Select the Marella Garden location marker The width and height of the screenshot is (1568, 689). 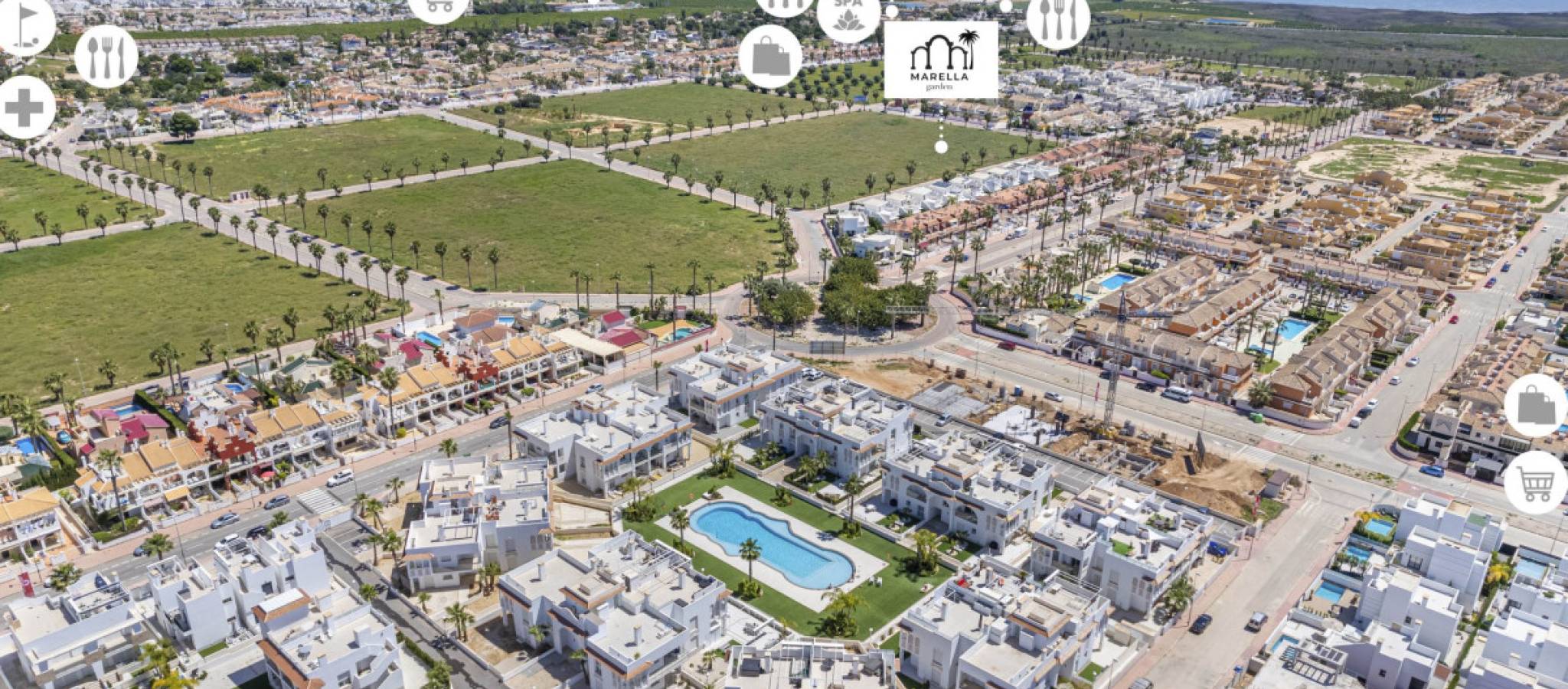pyautogui.click(x=941, y=60)
